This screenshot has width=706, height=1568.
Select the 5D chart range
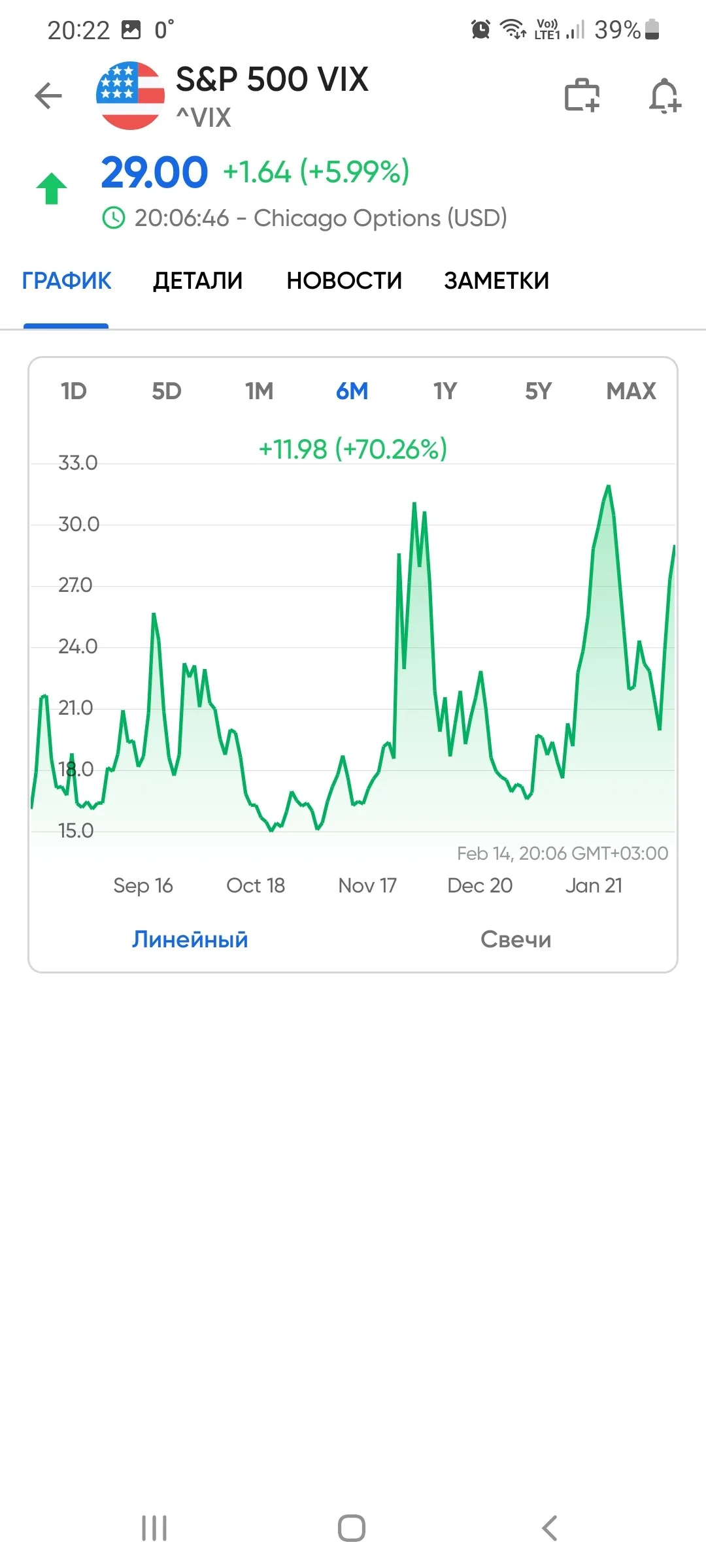167,391
